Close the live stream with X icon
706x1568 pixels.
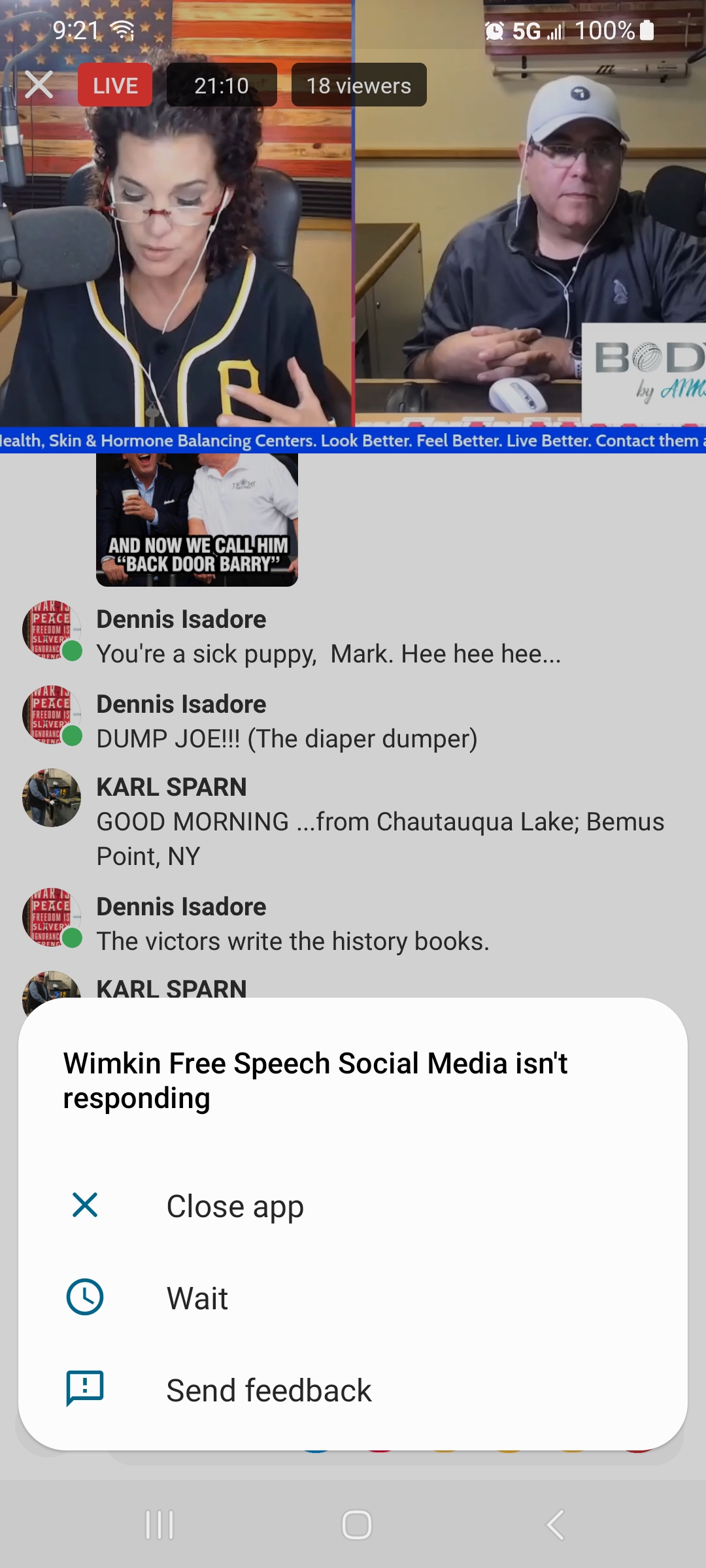coord(39,85)
